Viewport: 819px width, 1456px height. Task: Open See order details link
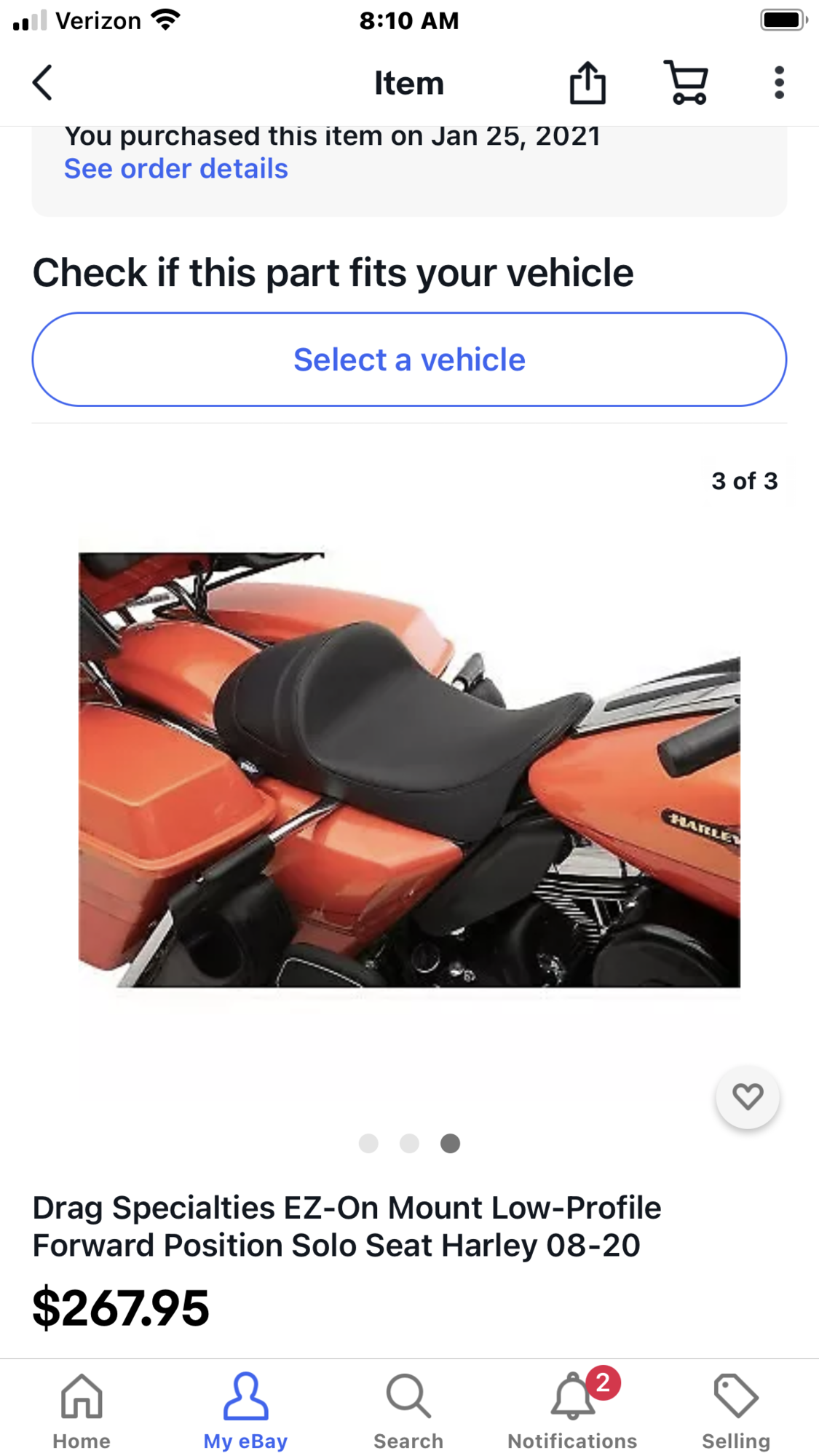pos(176,169)
